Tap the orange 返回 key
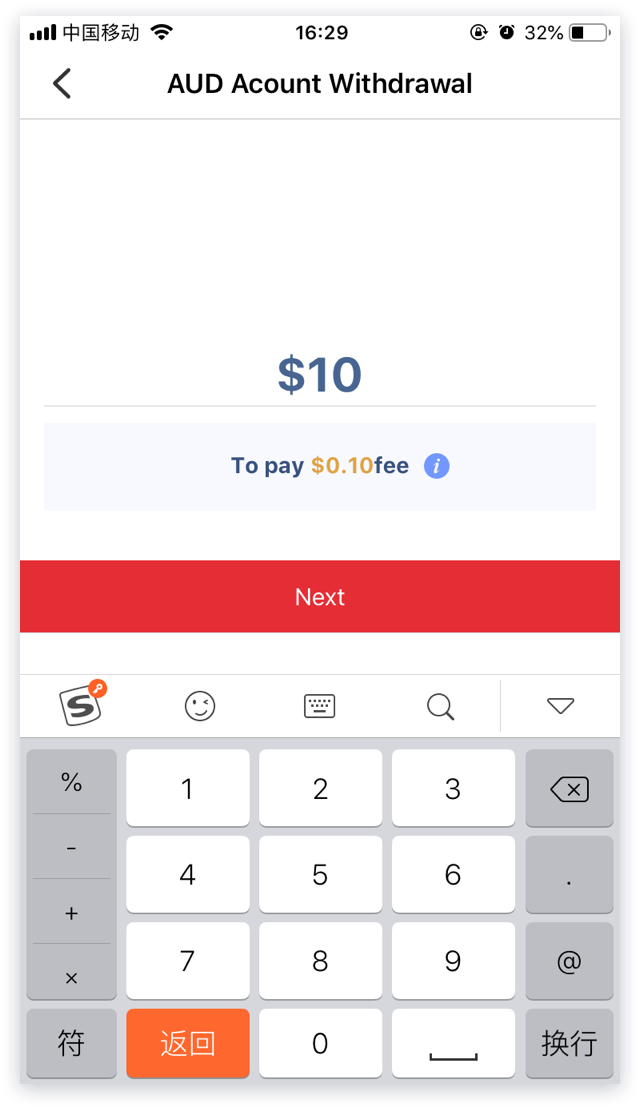This screenshot has height=1108, width=640. 188,1044
